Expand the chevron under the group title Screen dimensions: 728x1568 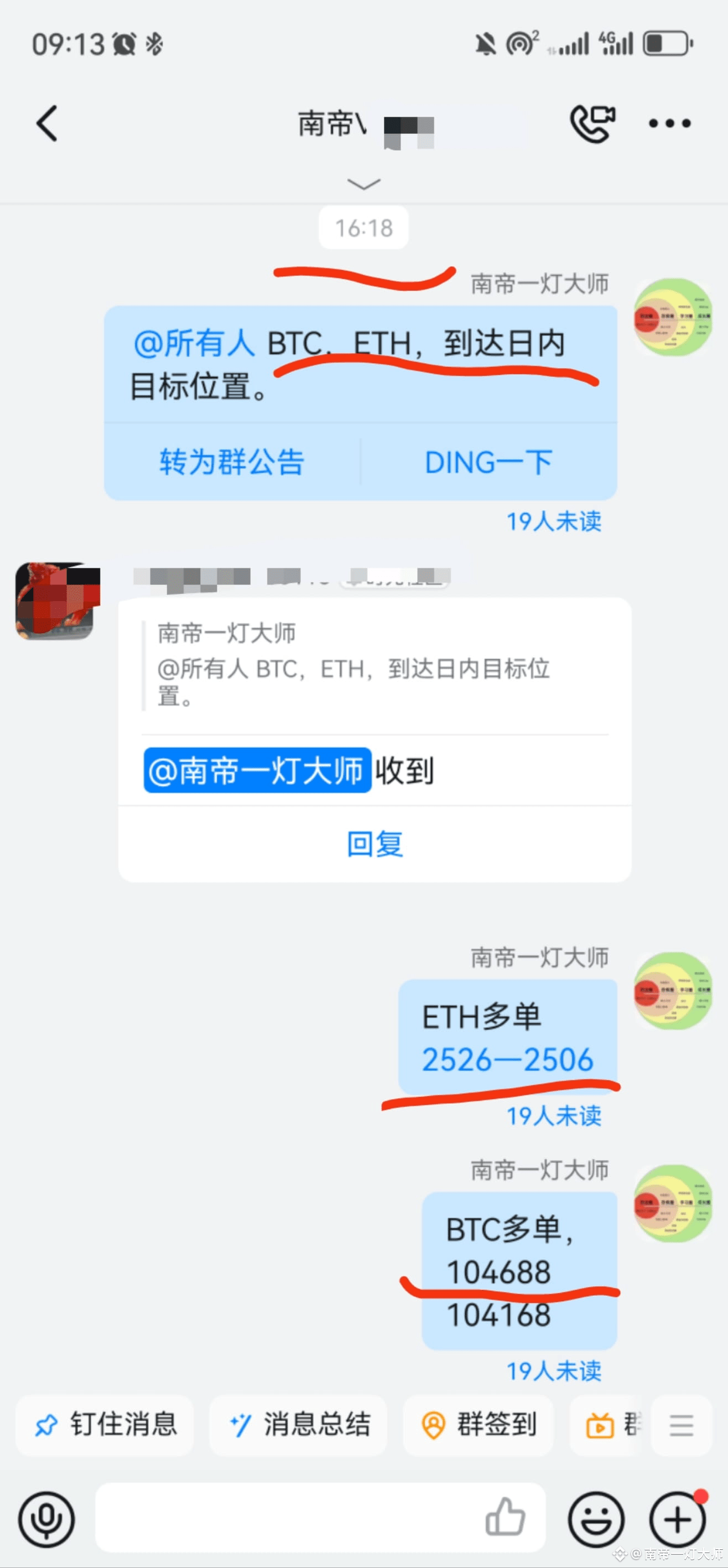(363, 183)
